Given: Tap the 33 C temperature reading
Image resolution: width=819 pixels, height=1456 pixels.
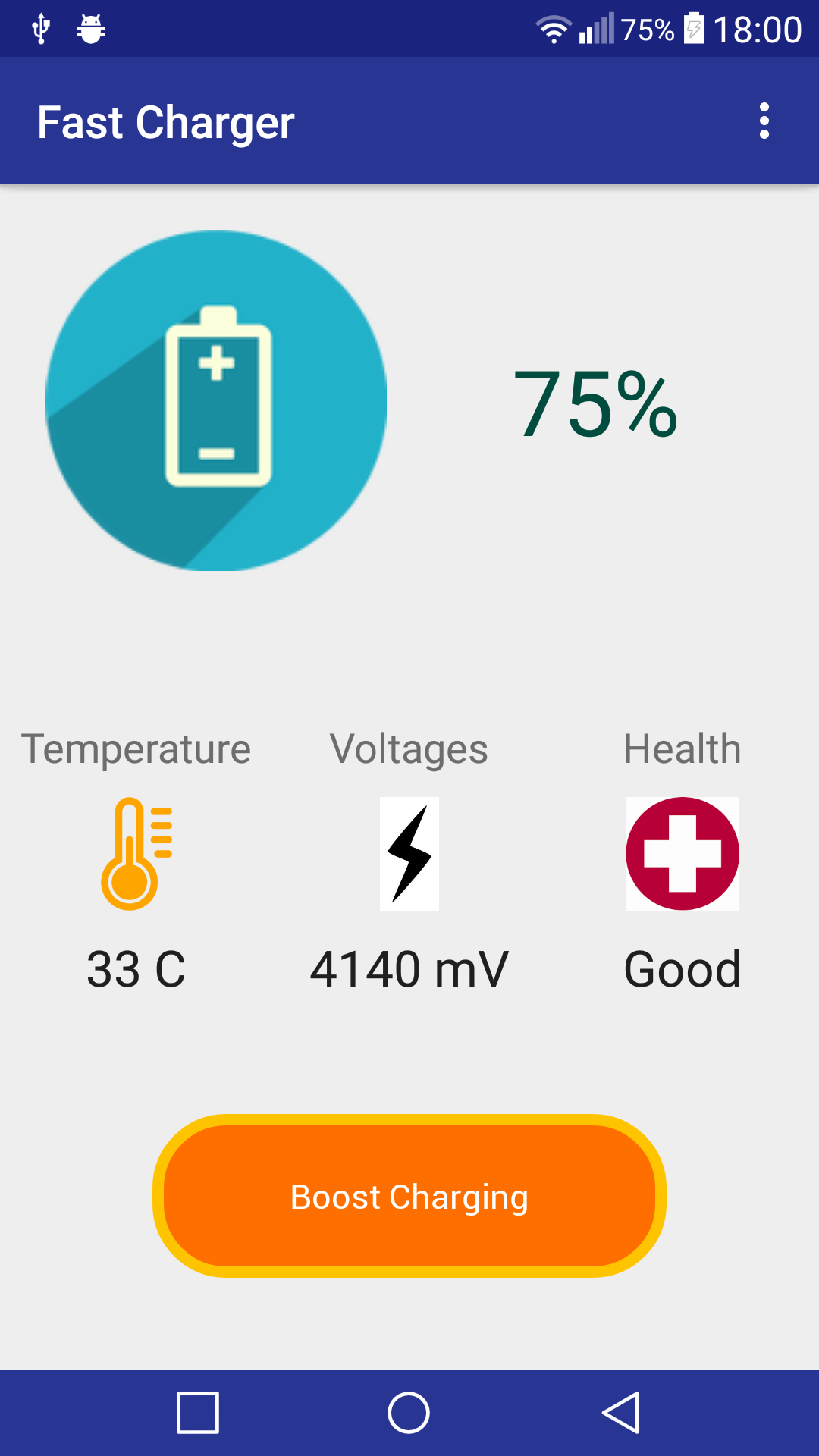Looking at the screenshot, I should pyautogui.click(x=136, y=969).
